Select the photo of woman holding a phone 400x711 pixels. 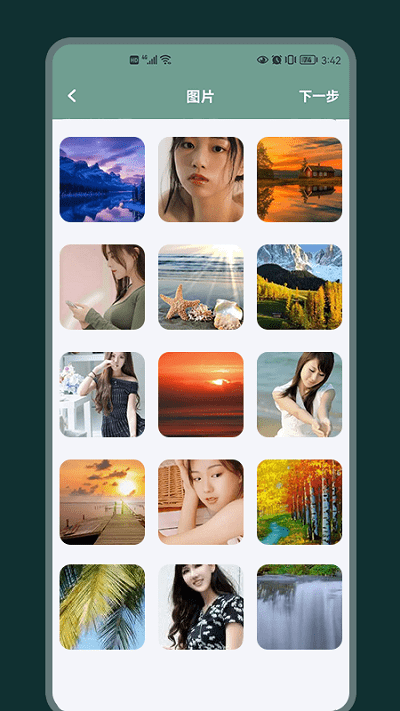tap(102, 287)
